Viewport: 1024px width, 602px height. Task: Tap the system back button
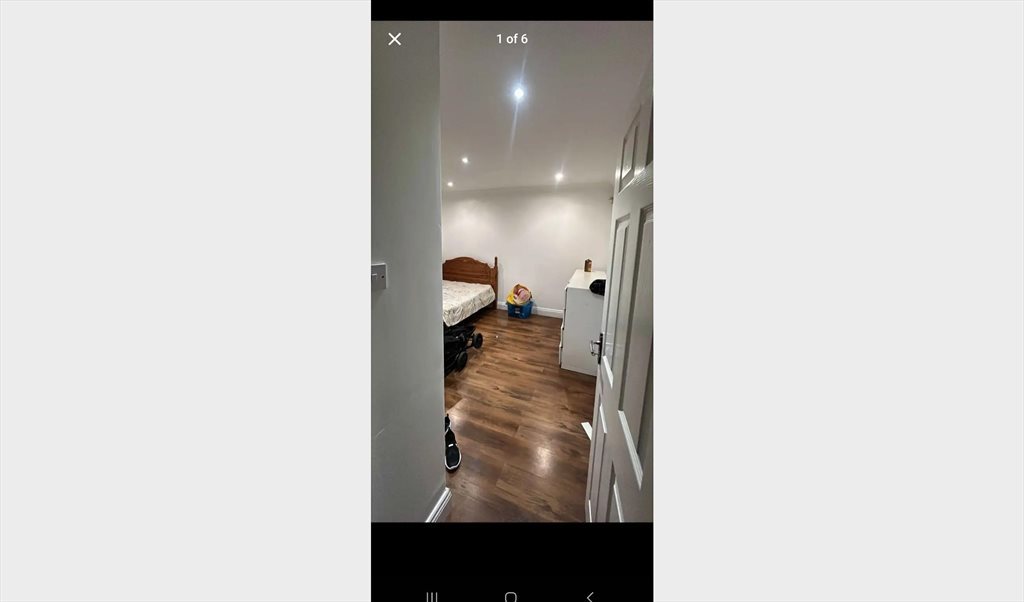click(589, 596)
